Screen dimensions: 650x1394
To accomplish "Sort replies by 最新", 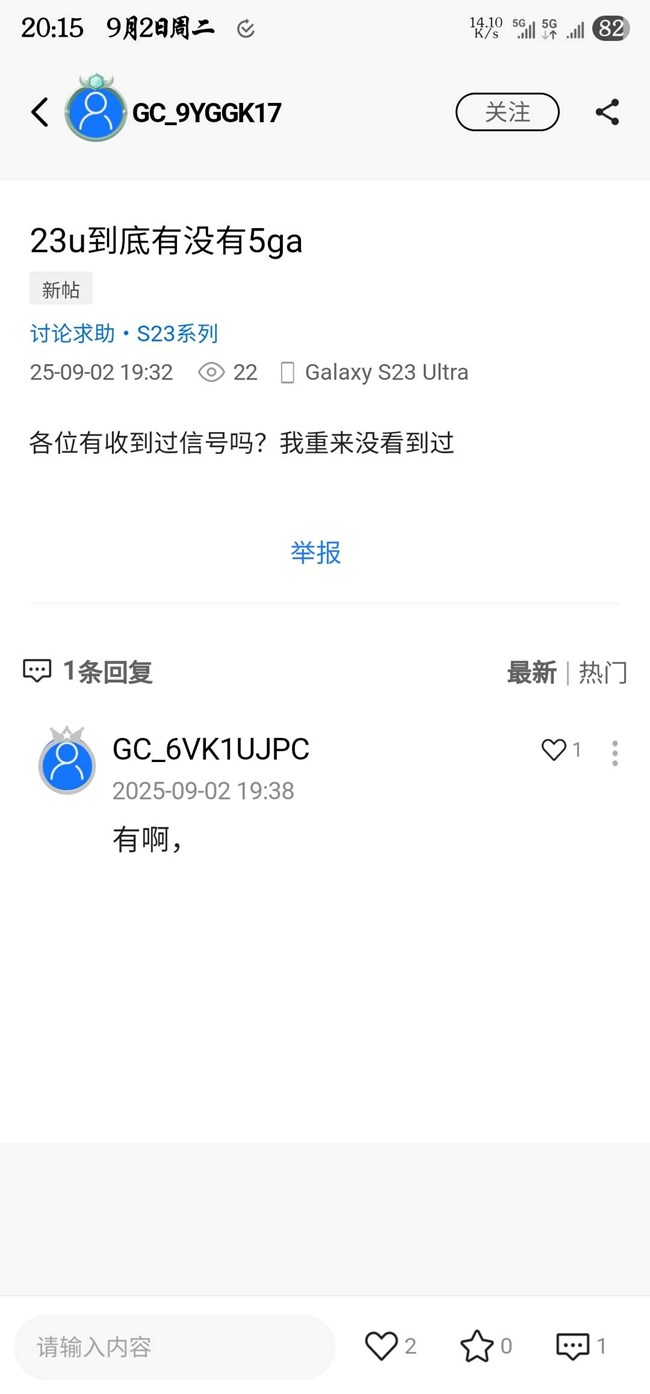I will (531, 673).
